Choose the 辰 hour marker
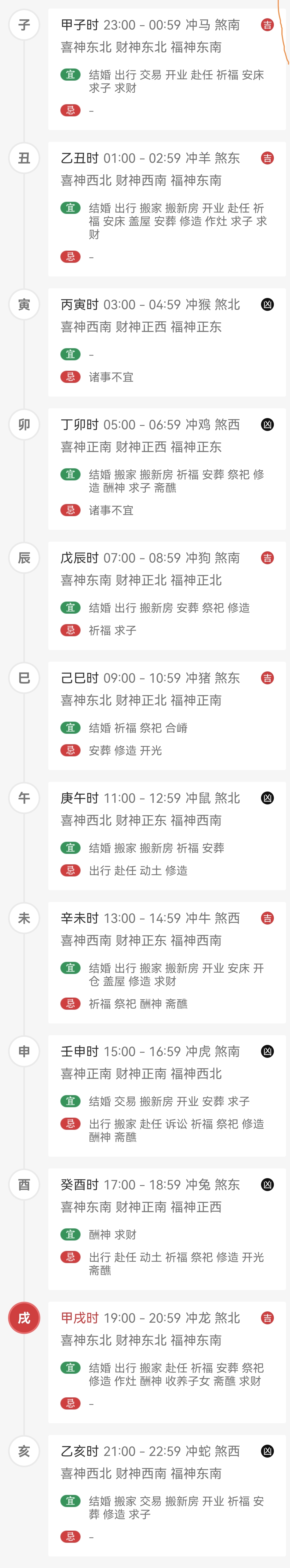 click(x=24, y=558)
